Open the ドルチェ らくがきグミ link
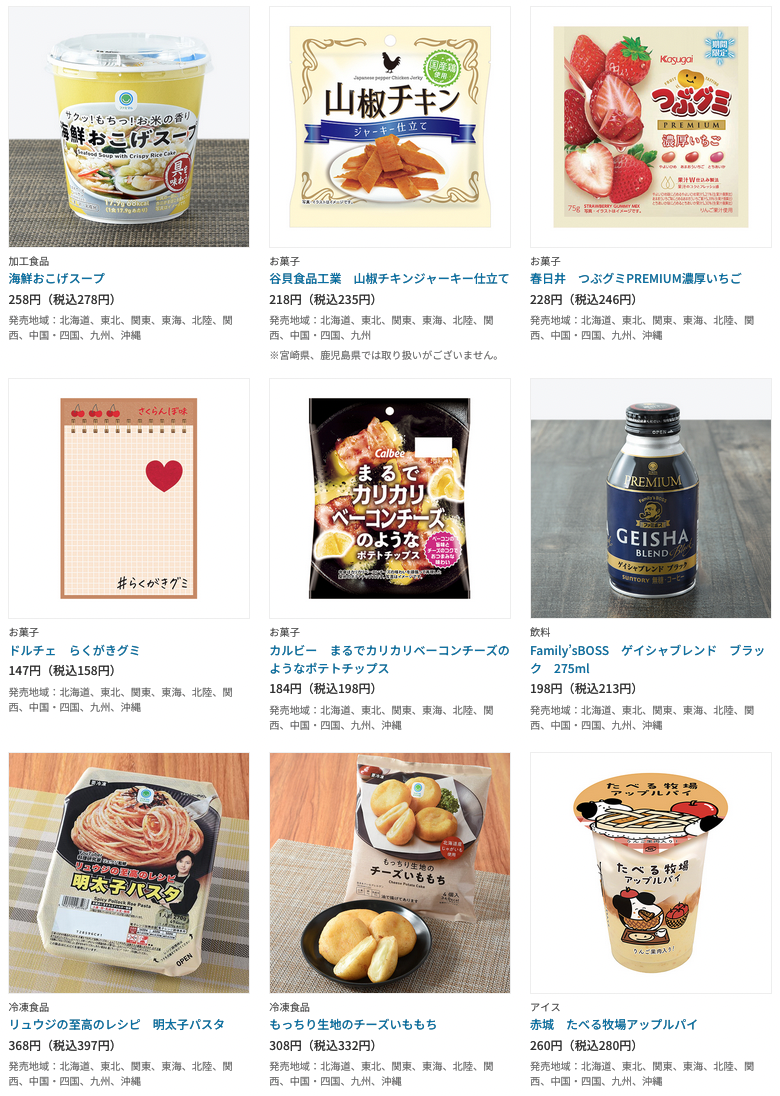Image resolution: width=780 pixels, height=1096 pixels. (75, 650)
